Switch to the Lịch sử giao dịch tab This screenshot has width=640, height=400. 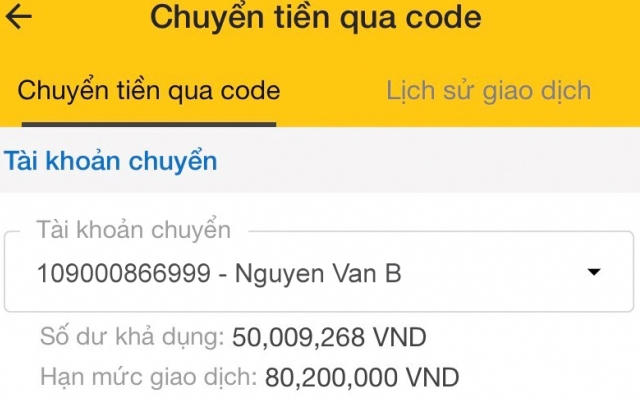tap(488, 91)
